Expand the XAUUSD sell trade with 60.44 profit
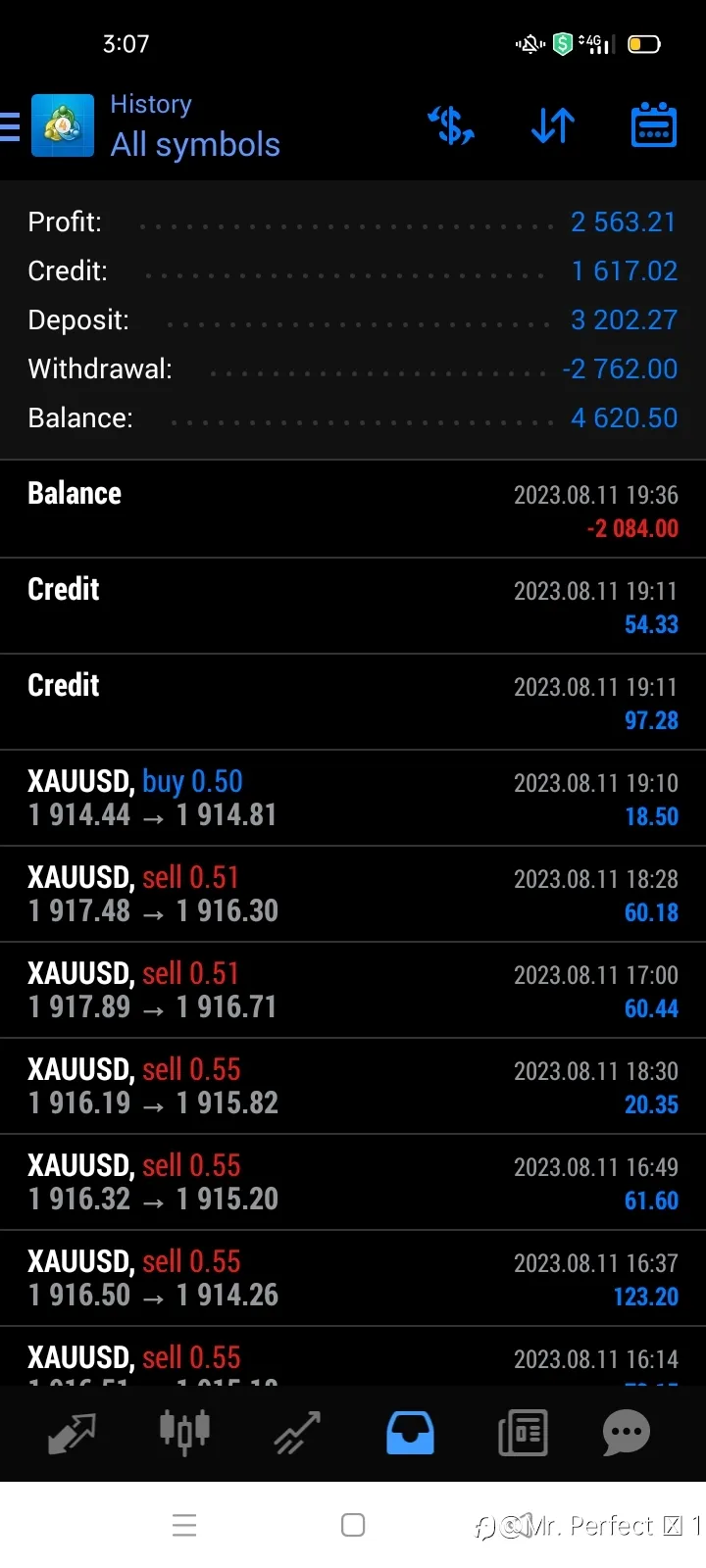The image size is (706, 1568). 353,991
